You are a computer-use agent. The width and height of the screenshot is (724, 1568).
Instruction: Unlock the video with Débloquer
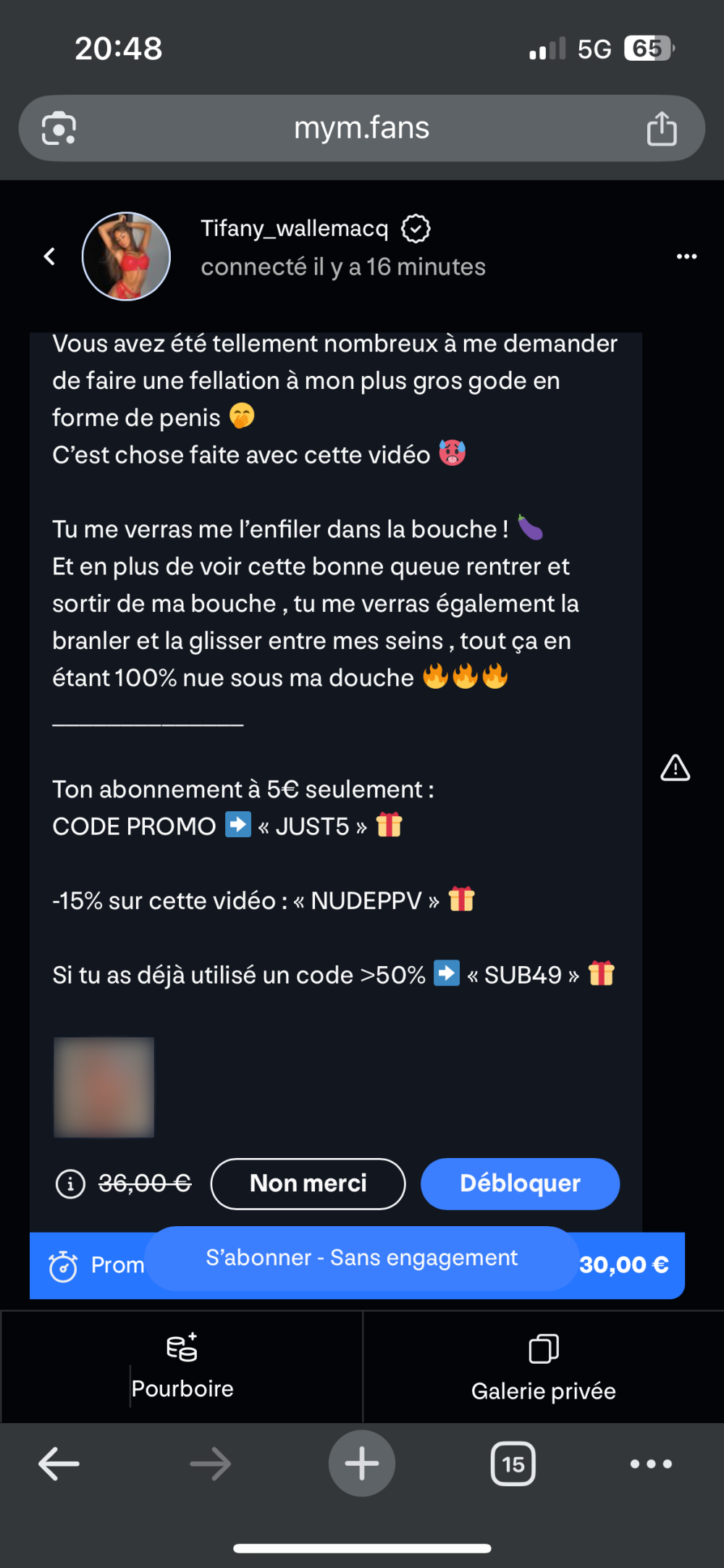coord(520,1183)
